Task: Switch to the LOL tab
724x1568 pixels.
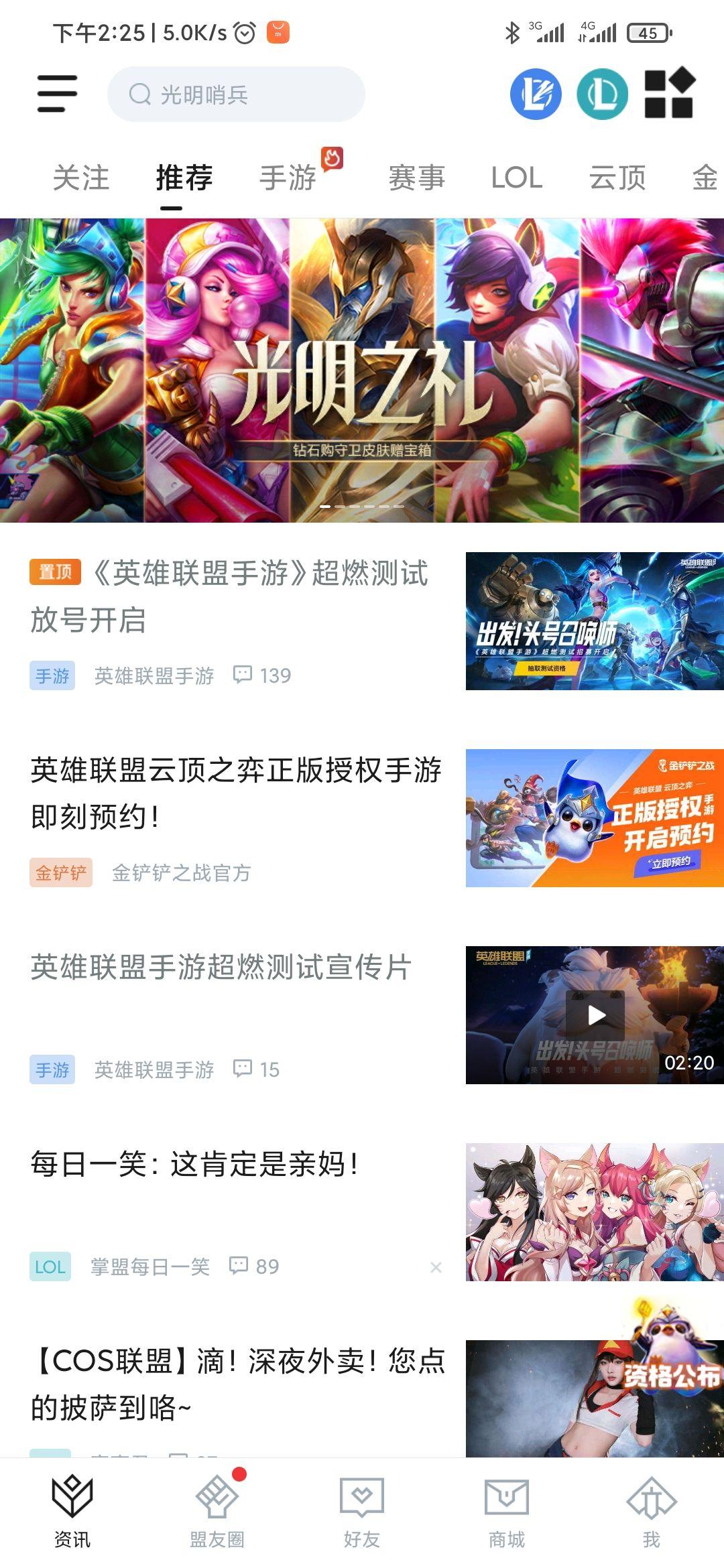Action: [516, 178]
